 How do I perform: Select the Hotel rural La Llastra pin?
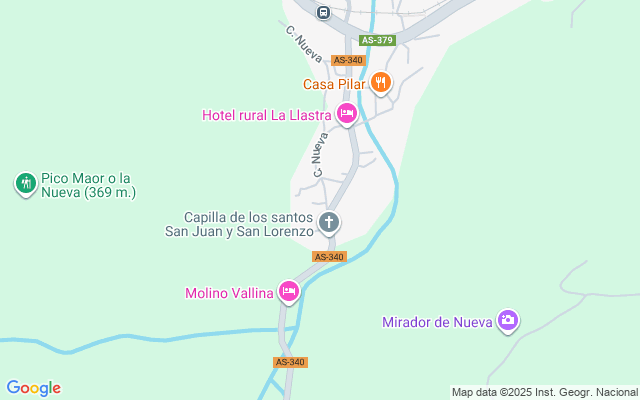(347, 115)
